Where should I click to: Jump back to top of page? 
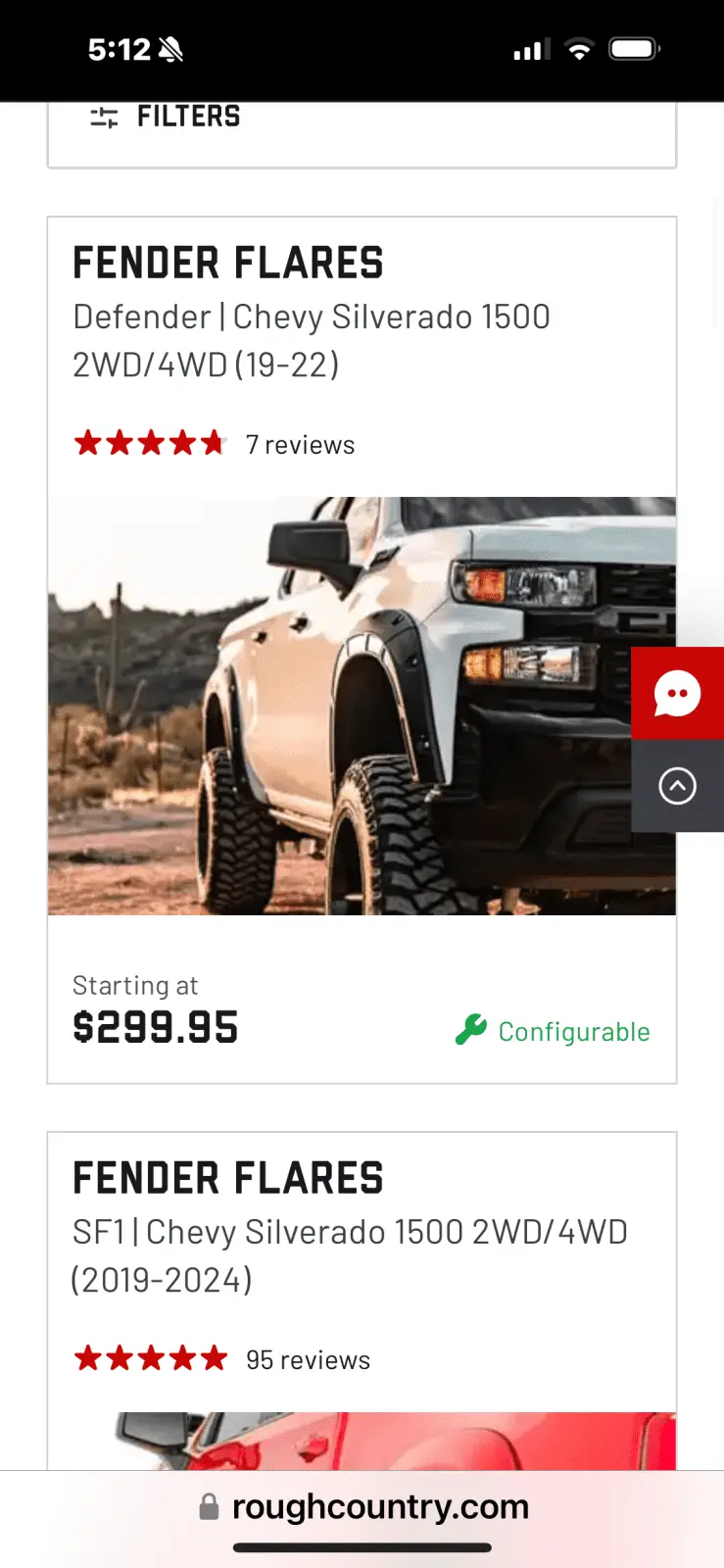[677, 786]
